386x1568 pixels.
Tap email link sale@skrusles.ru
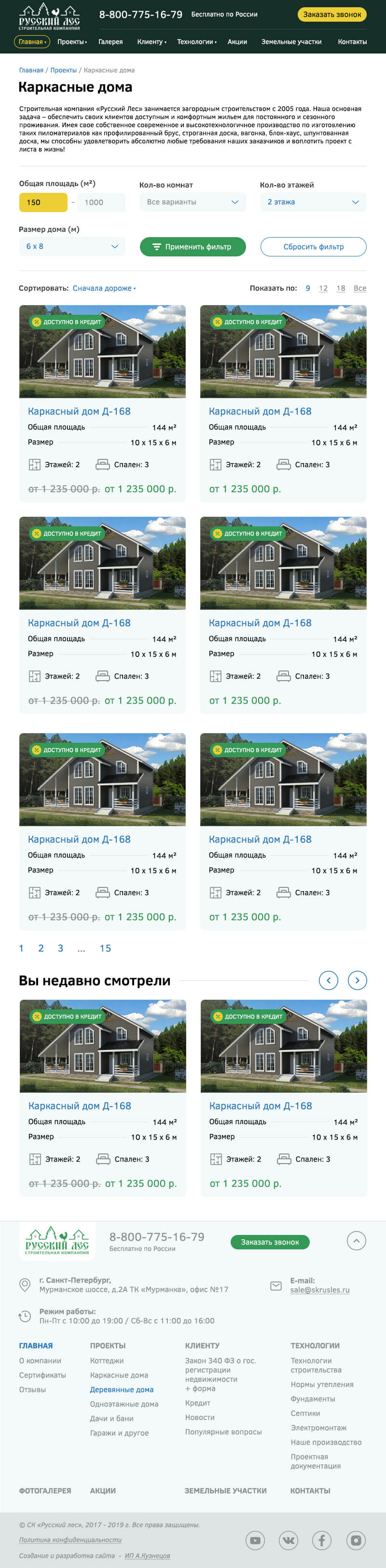click(x=319, y=1290)
